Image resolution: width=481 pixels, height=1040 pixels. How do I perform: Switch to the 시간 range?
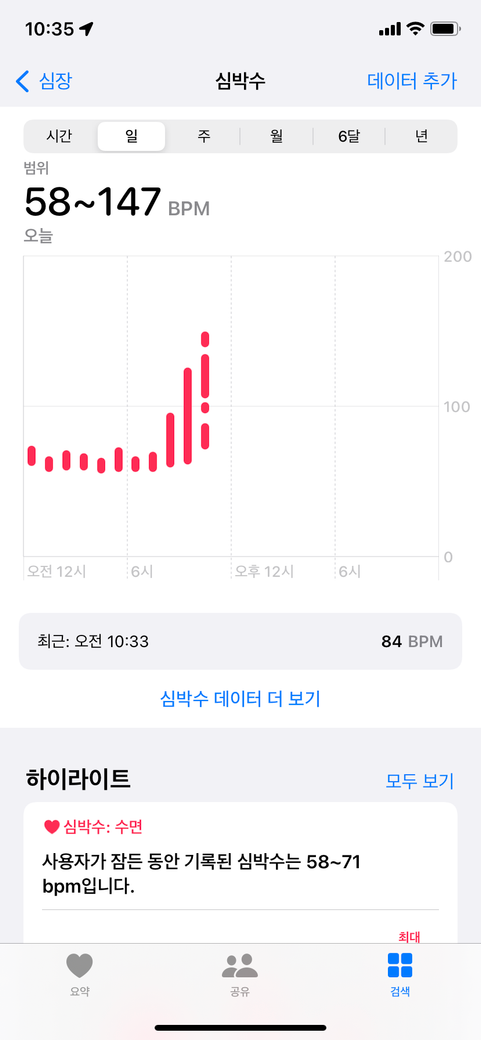[x=60, y=137]
